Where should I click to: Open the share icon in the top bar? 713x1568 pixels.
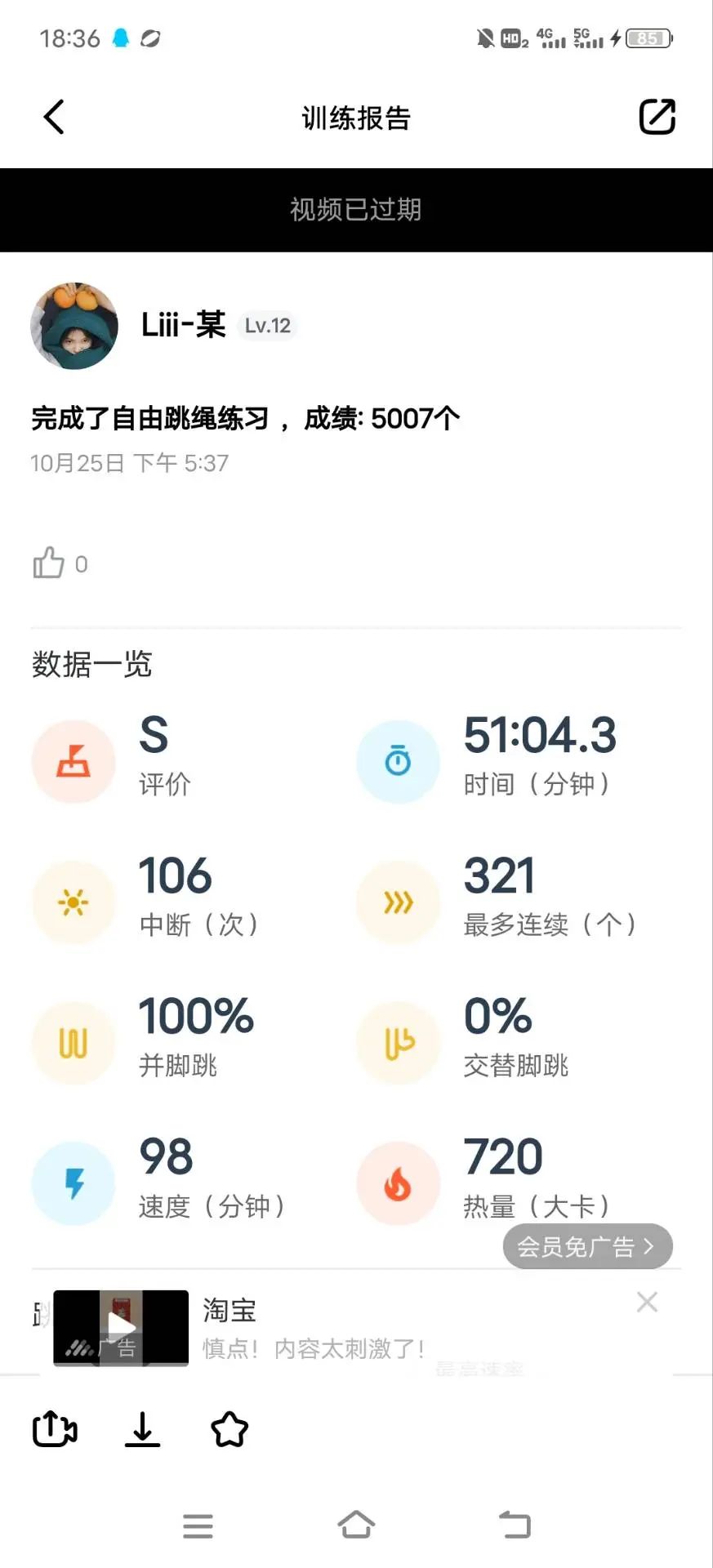pyautogui.click(x=657, y=117)
